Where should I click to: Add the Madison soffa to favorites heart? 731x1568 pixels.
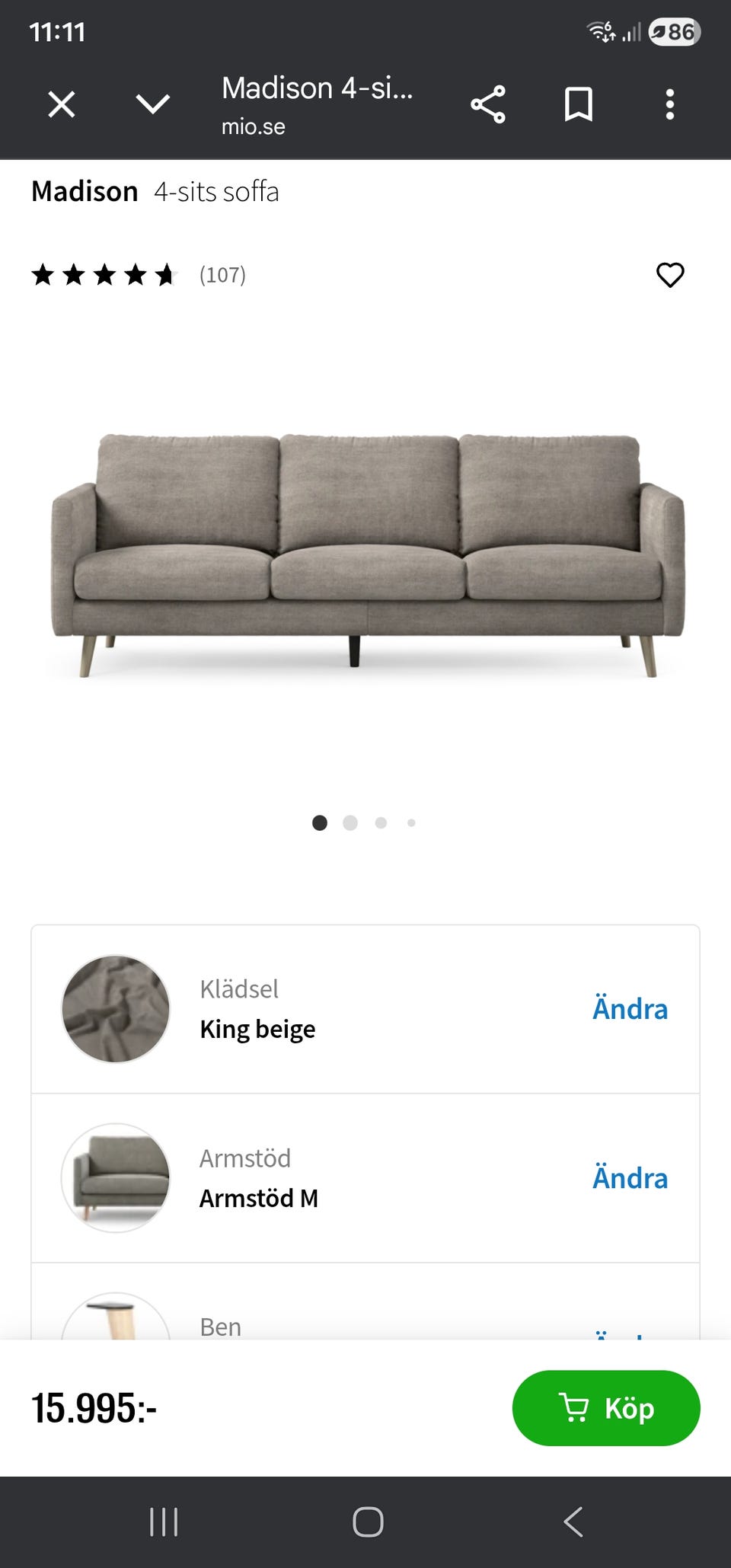(671, 276)
